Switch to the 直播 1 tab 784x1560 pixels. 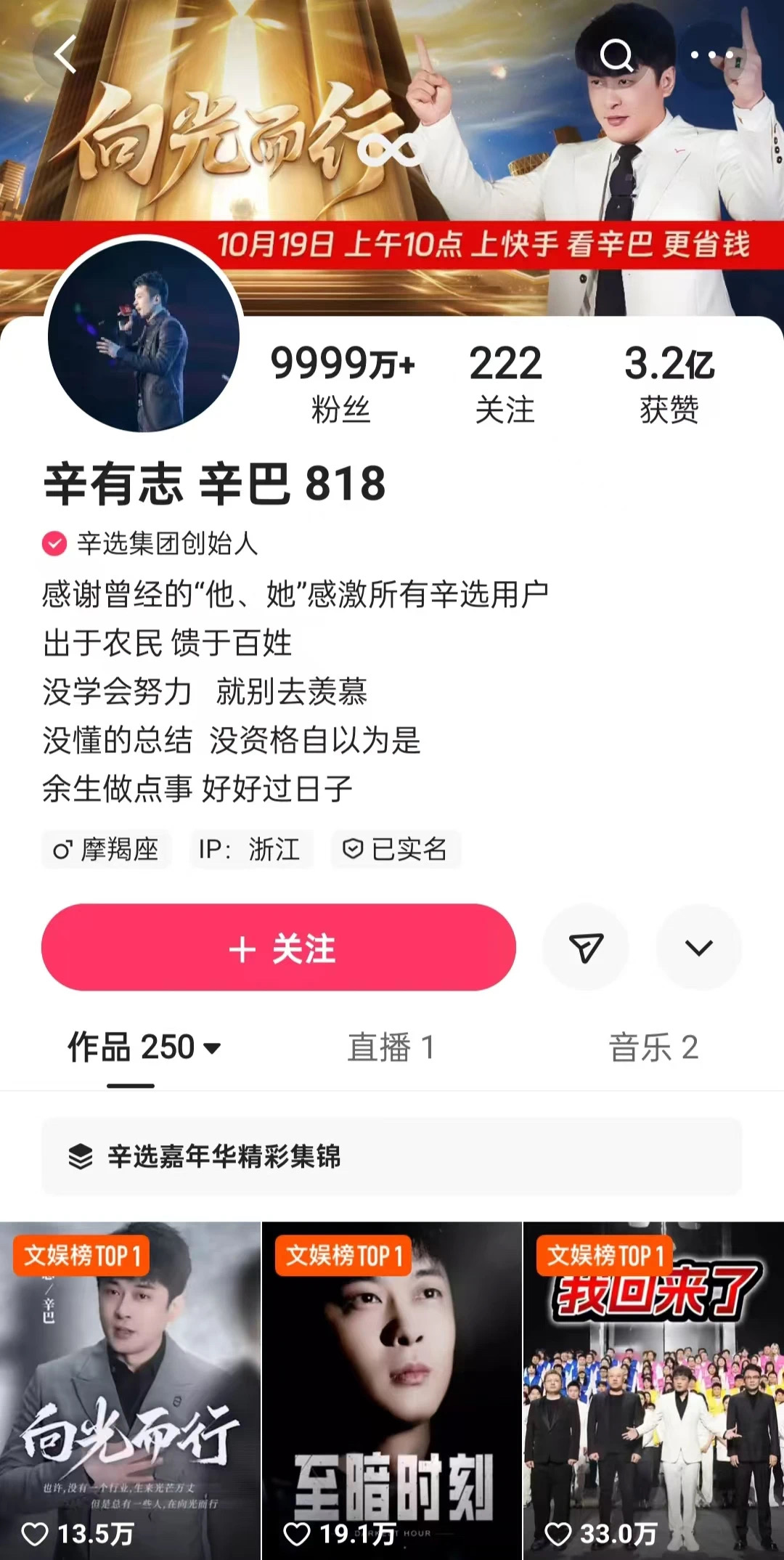(391, 1047)
